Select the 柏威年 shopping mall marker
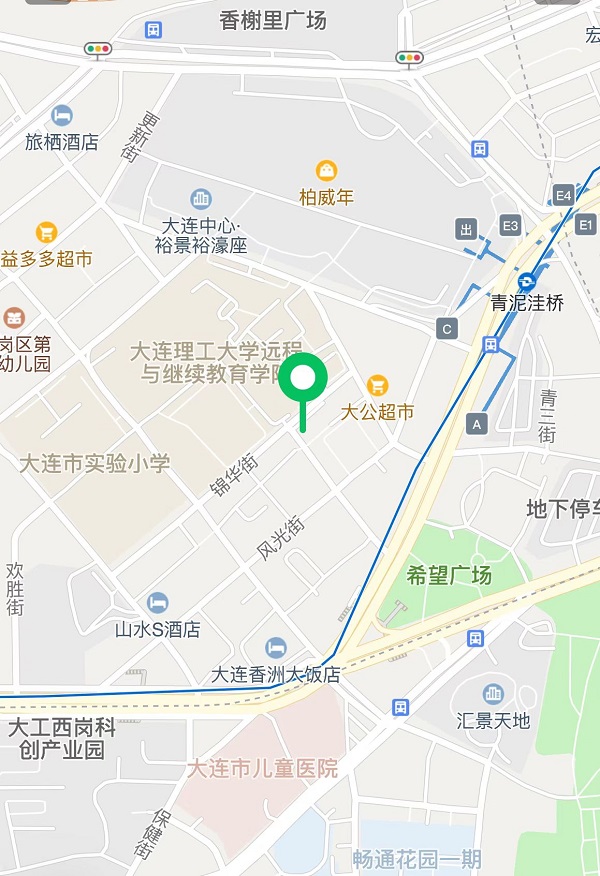 [x=326, y=171]
